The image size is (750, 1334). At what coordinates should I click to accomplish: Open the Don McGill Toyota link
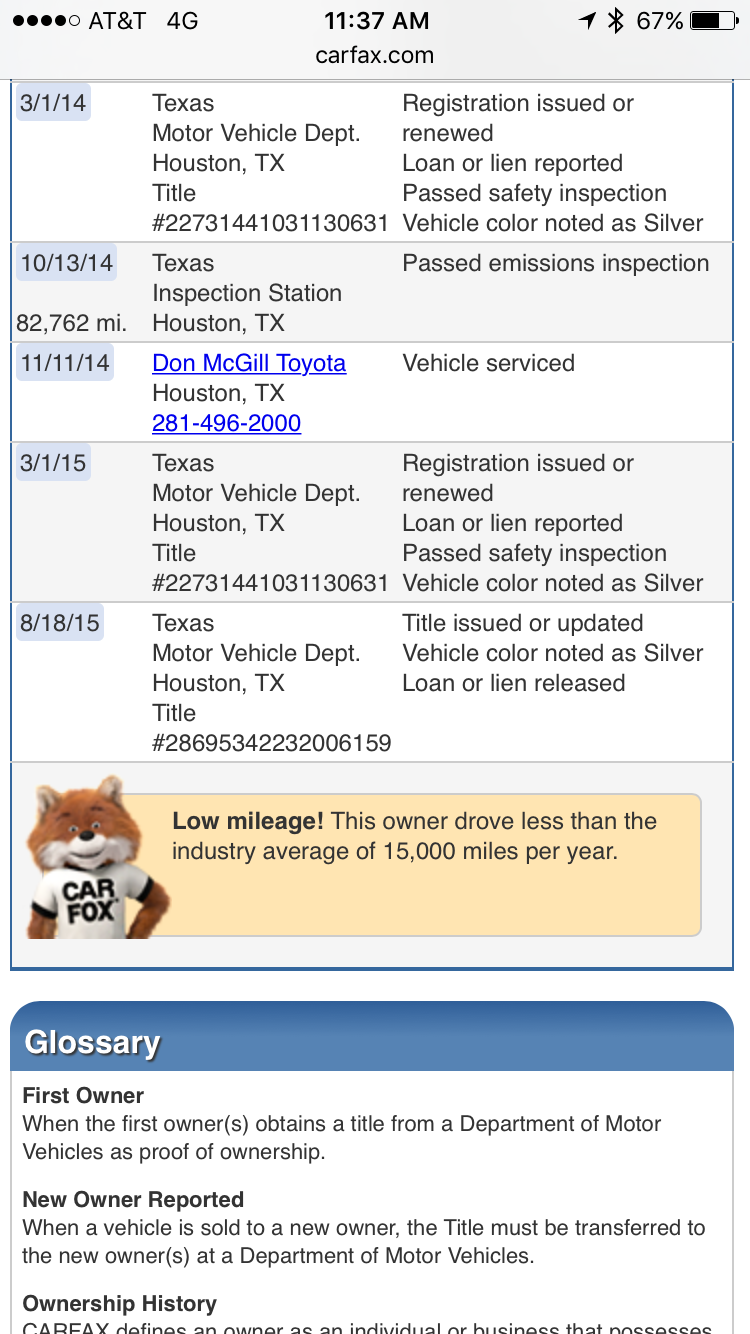click(x=249, y=363)
